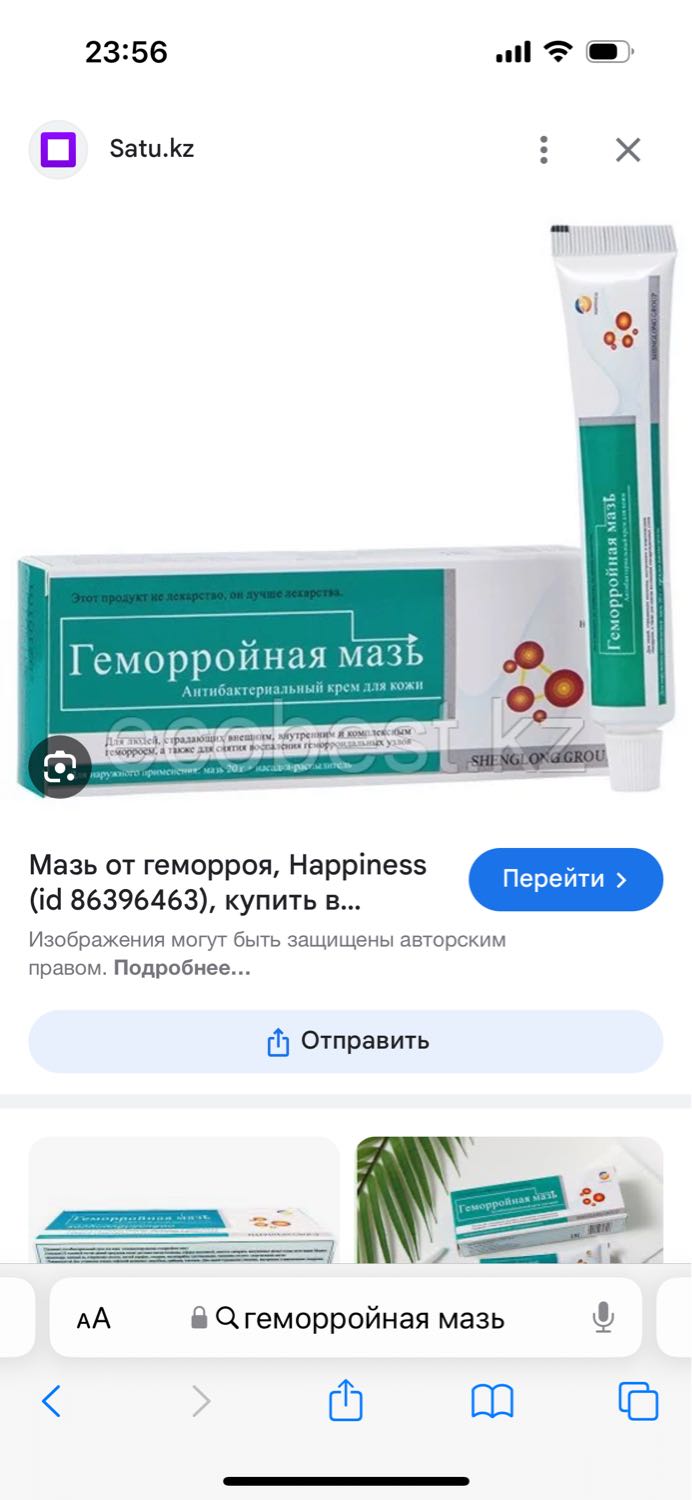Screen dimensions: 692x1500
Task: Tap the Отправить share button
Action: [346, 1041]
